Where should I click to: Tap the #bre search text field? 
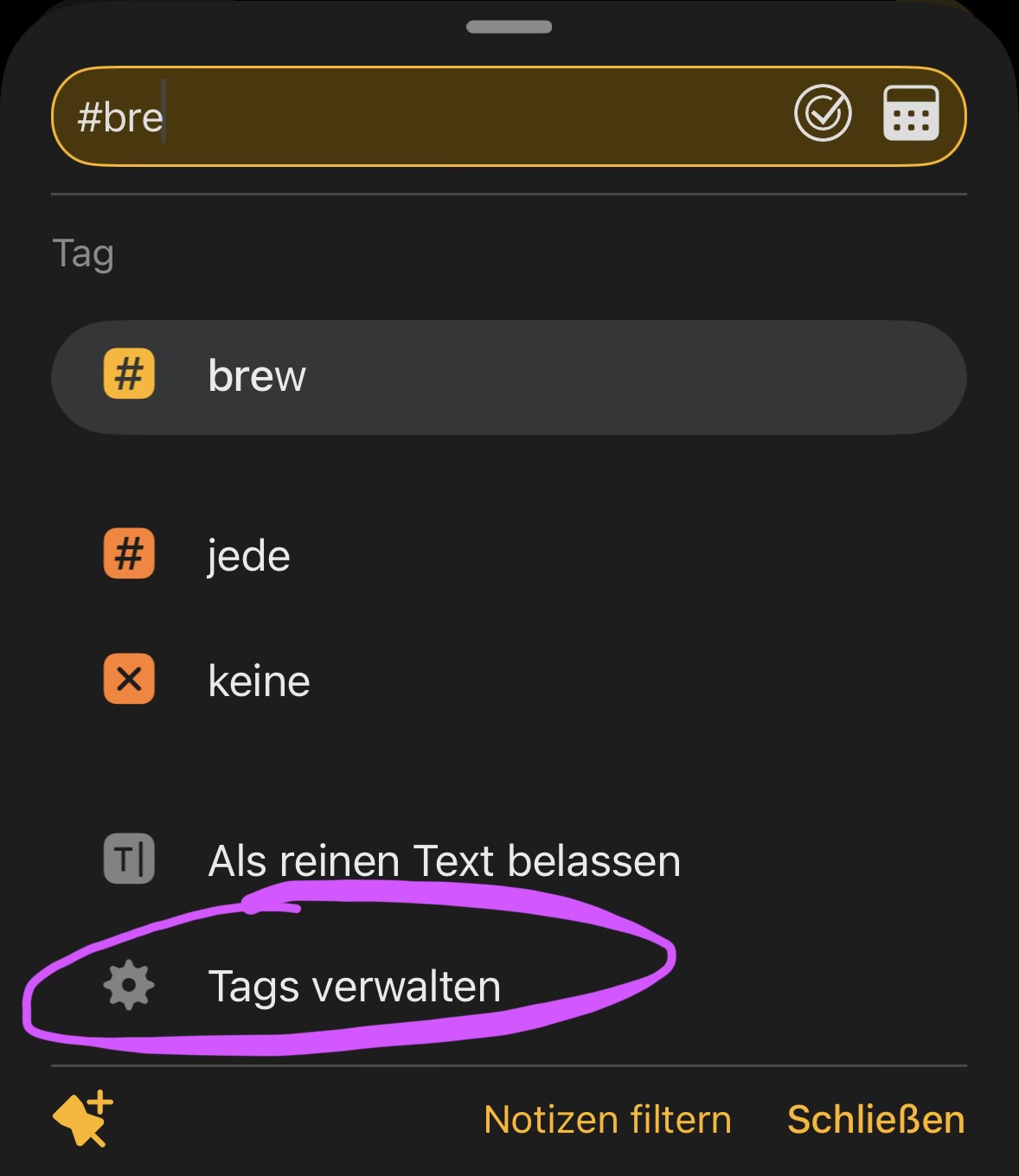pyautogui.click(x=415, y=116)
